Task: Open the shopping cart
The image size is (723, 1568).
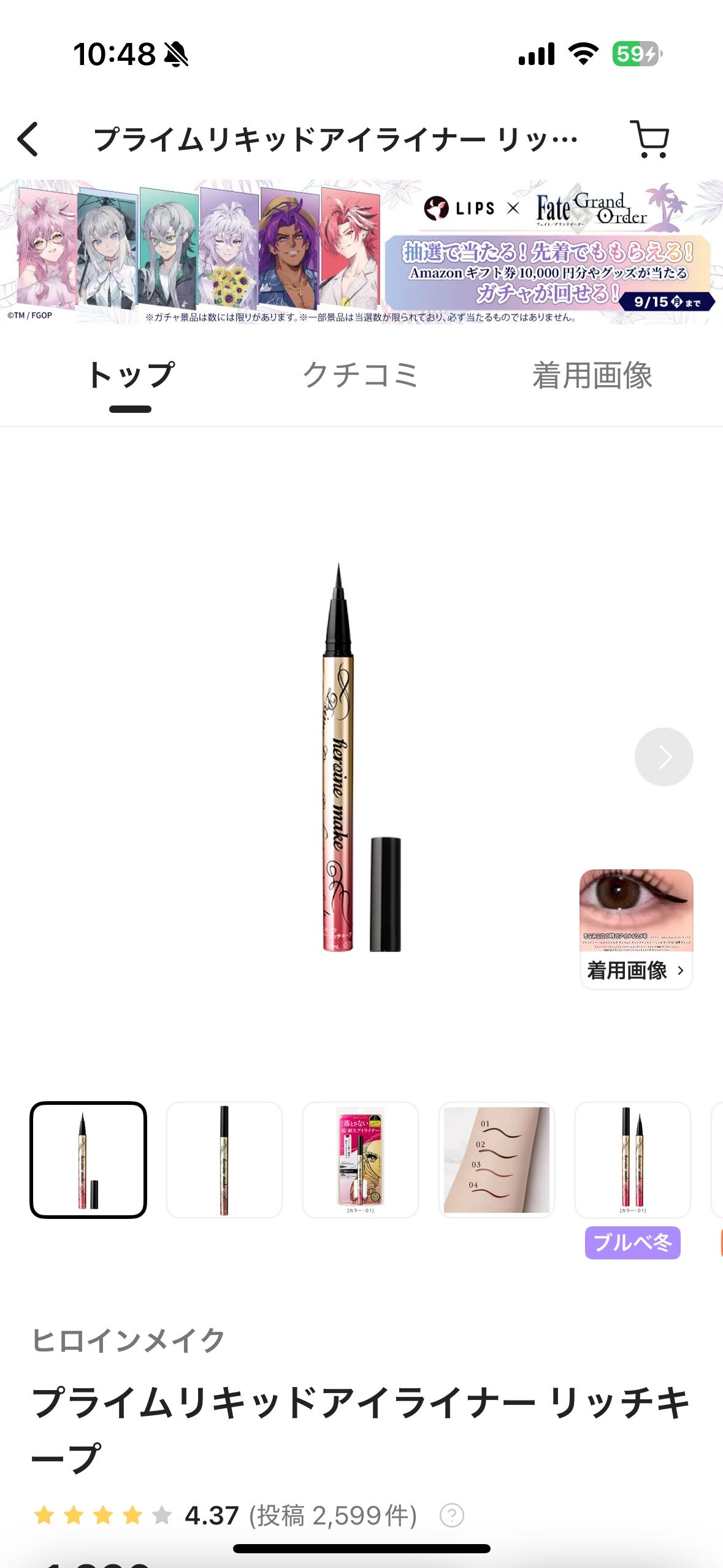Action: coord(649,139)
